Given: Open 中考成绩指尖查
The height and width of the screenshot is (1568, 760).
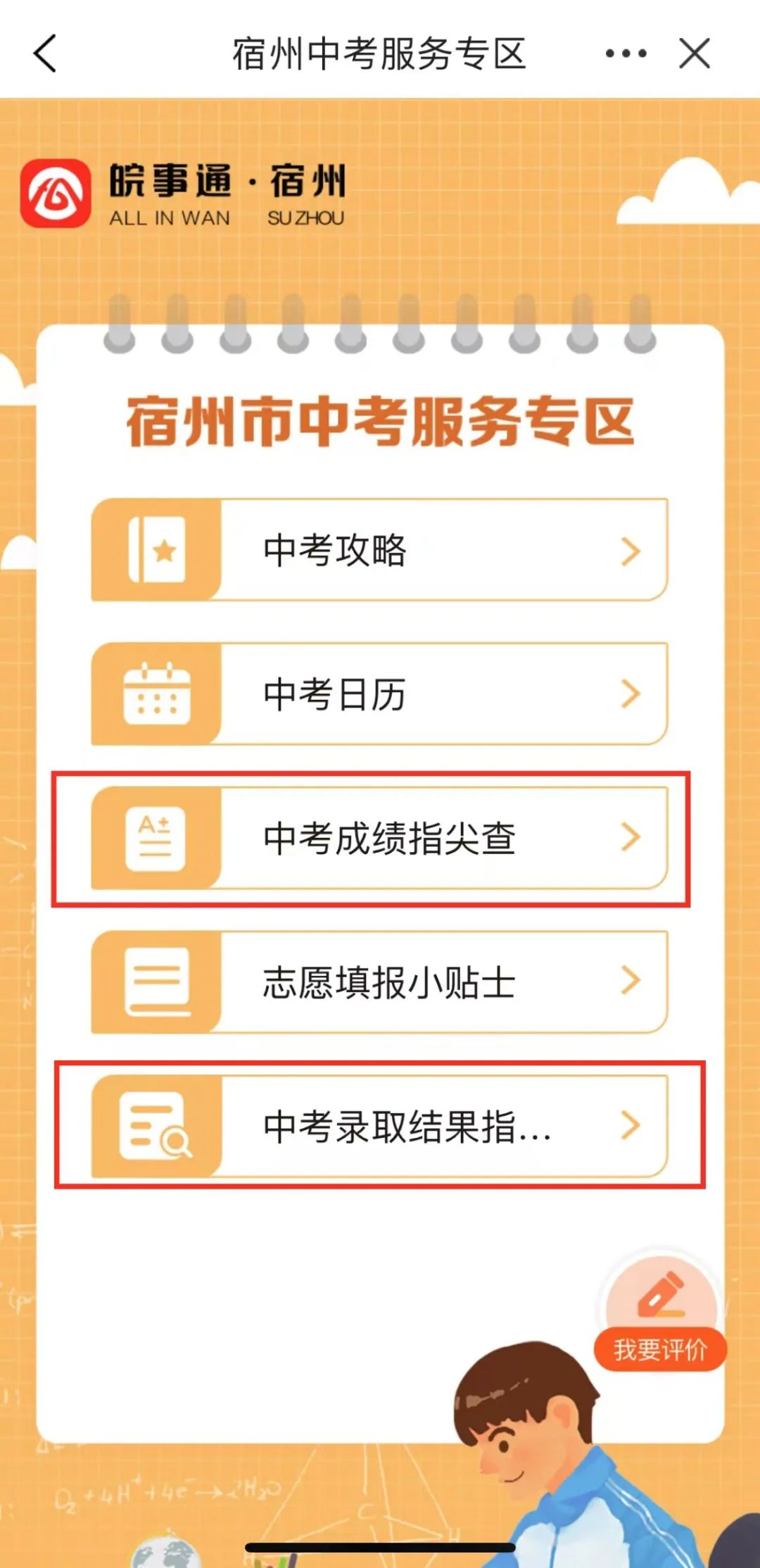Looking at the screenshot, I should coord(380,838).
